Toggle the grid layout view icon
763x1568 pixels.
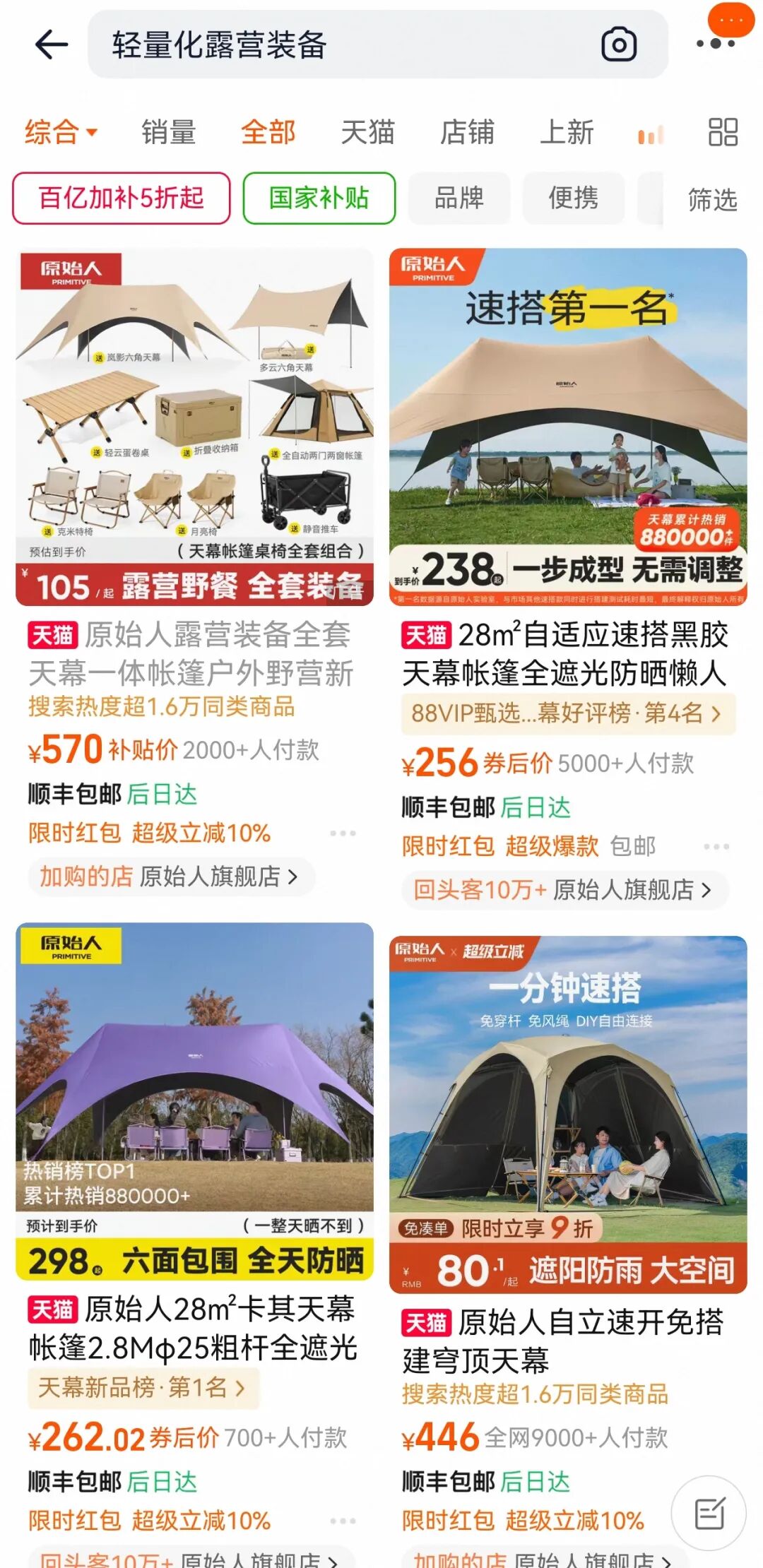tap(723, 132)
